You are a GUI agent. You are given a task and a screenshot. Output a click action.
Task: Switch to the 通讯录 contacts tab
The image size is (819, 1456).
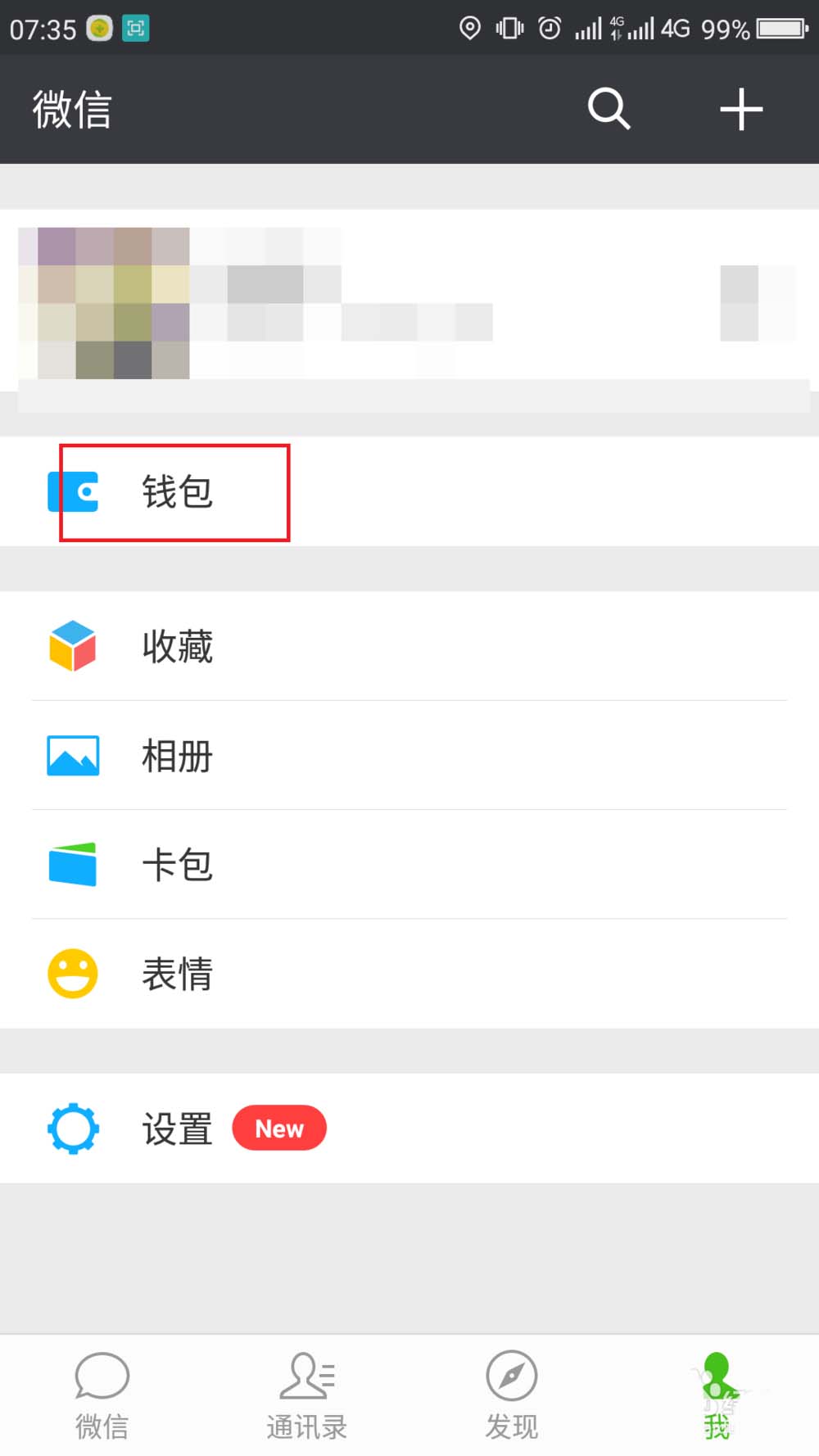click(x=307, y=1395)
